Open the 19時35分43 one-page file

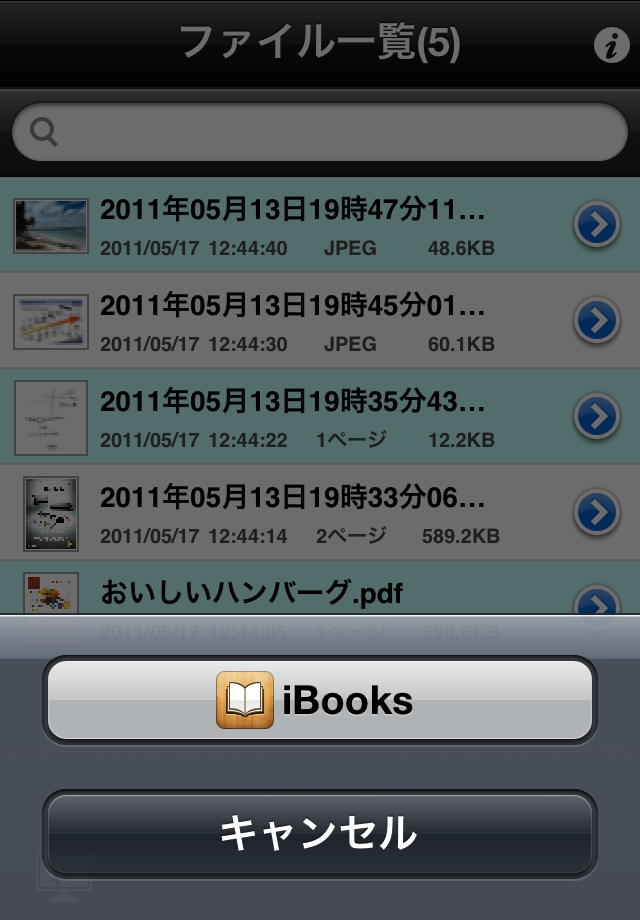point(290,418)
